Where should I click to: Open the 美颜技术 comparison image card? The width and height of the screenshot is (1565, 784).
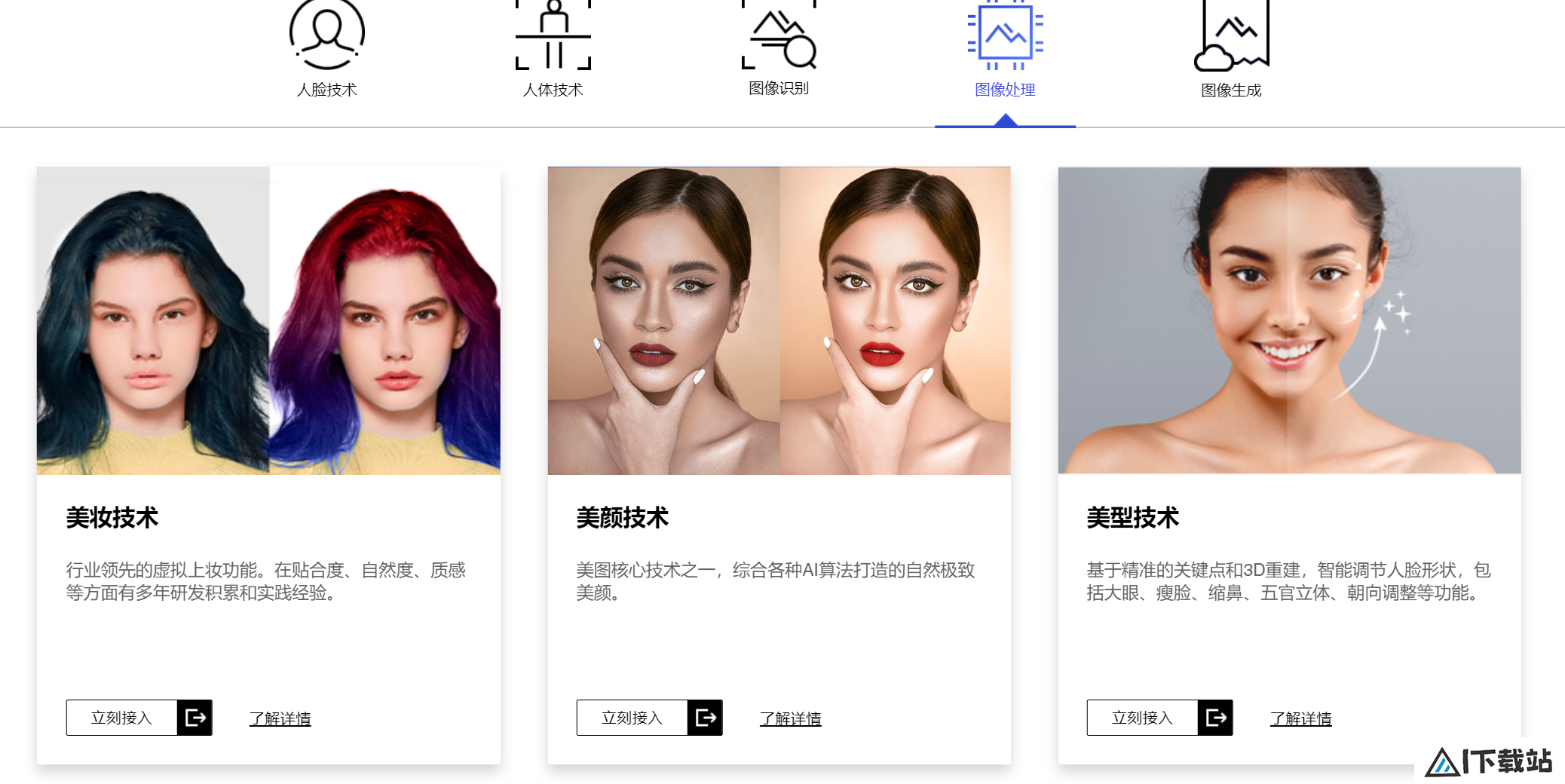(779, 320)
